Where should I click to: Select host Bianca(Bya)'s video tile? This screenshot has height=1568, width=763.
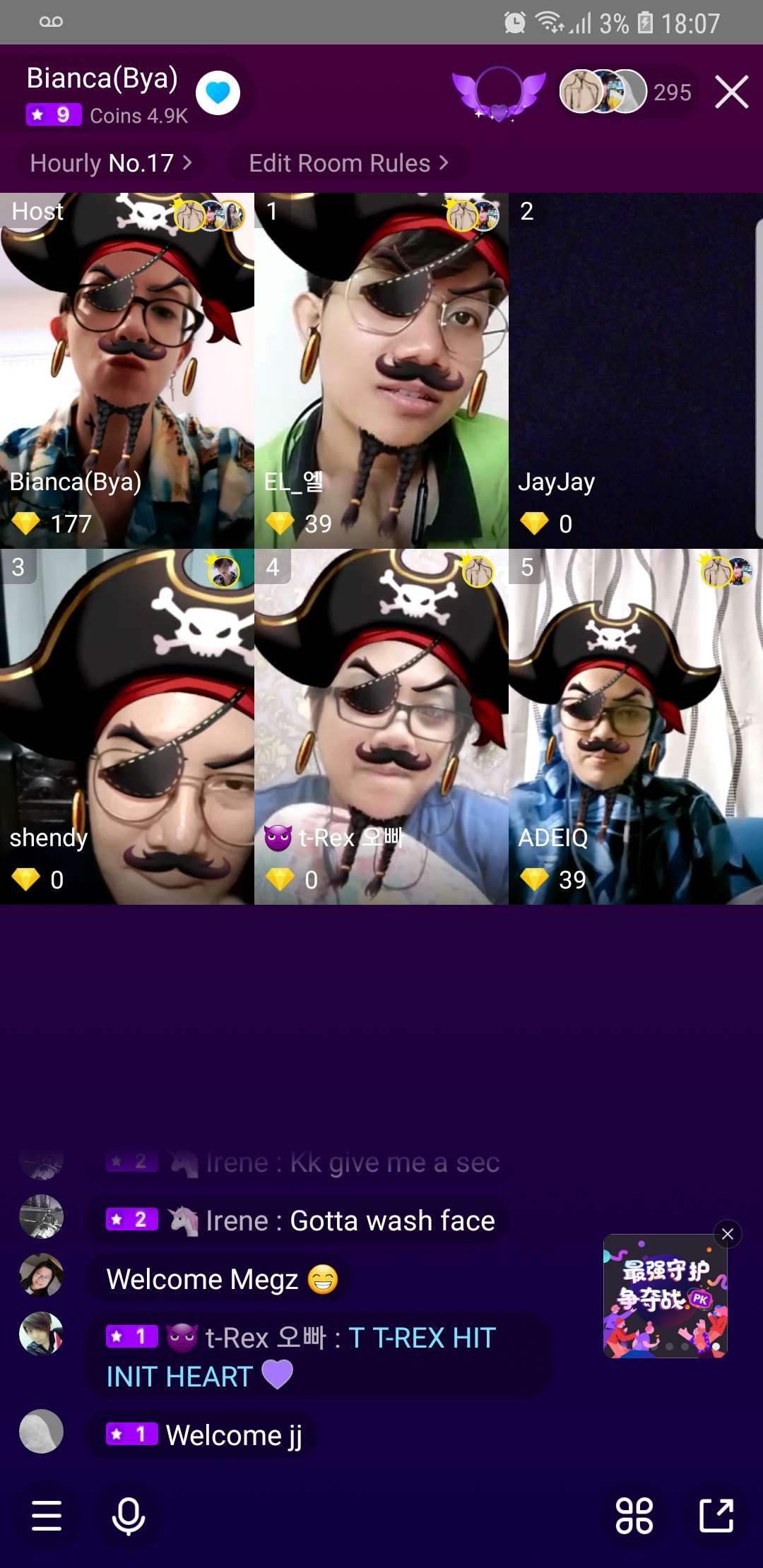(x=127, y=370)
